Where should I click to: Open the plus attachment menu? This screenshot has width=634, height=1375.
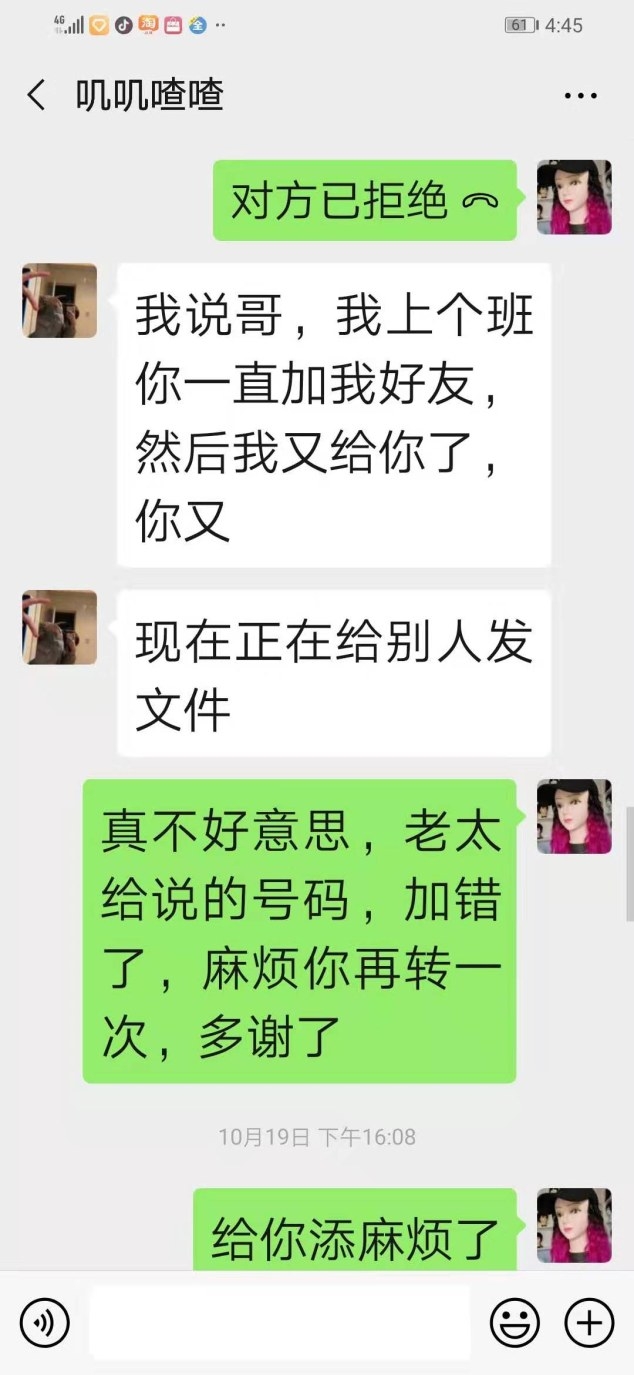(589, 1323)
